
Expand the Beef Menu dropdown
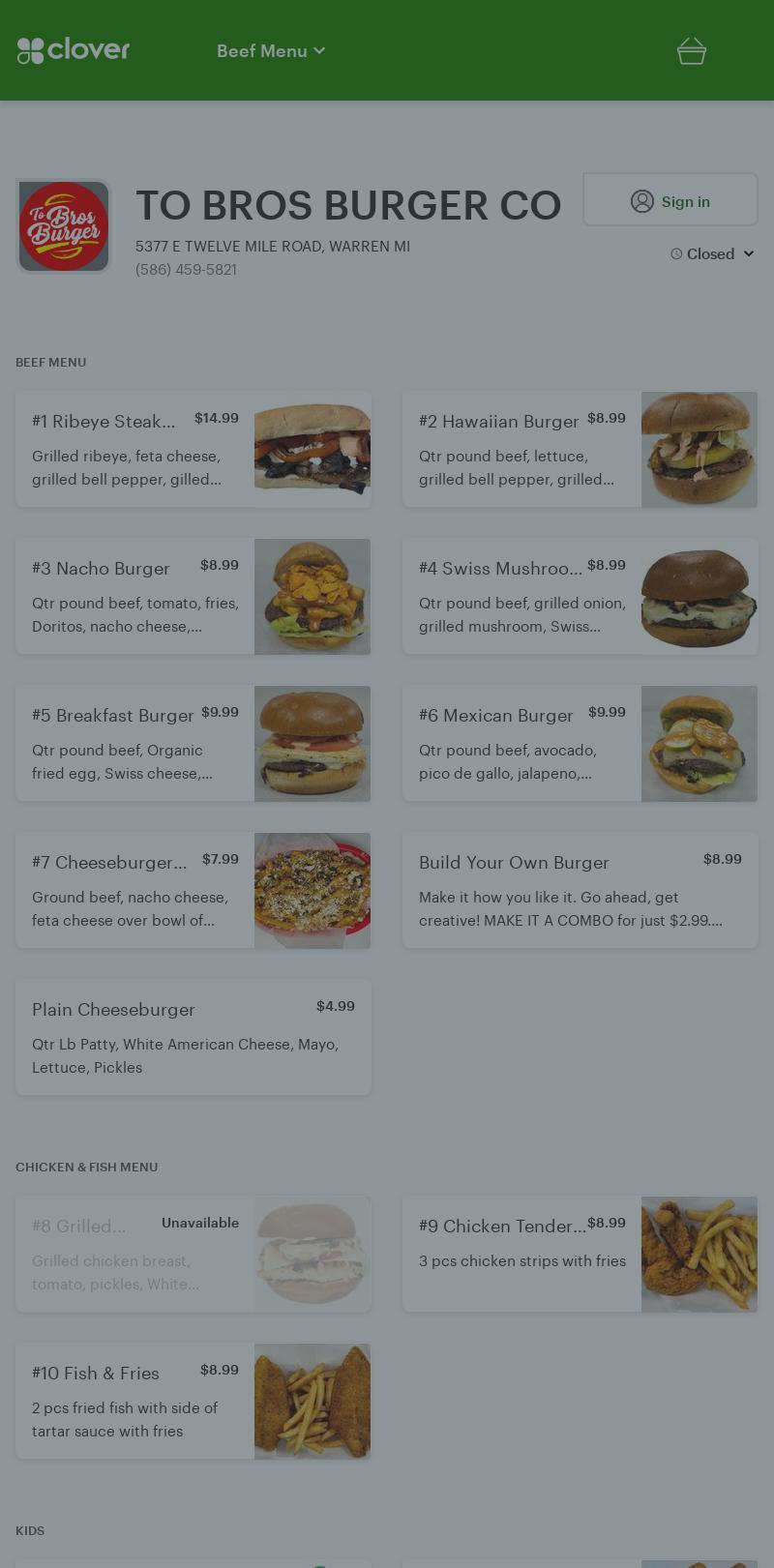(270, 51)
